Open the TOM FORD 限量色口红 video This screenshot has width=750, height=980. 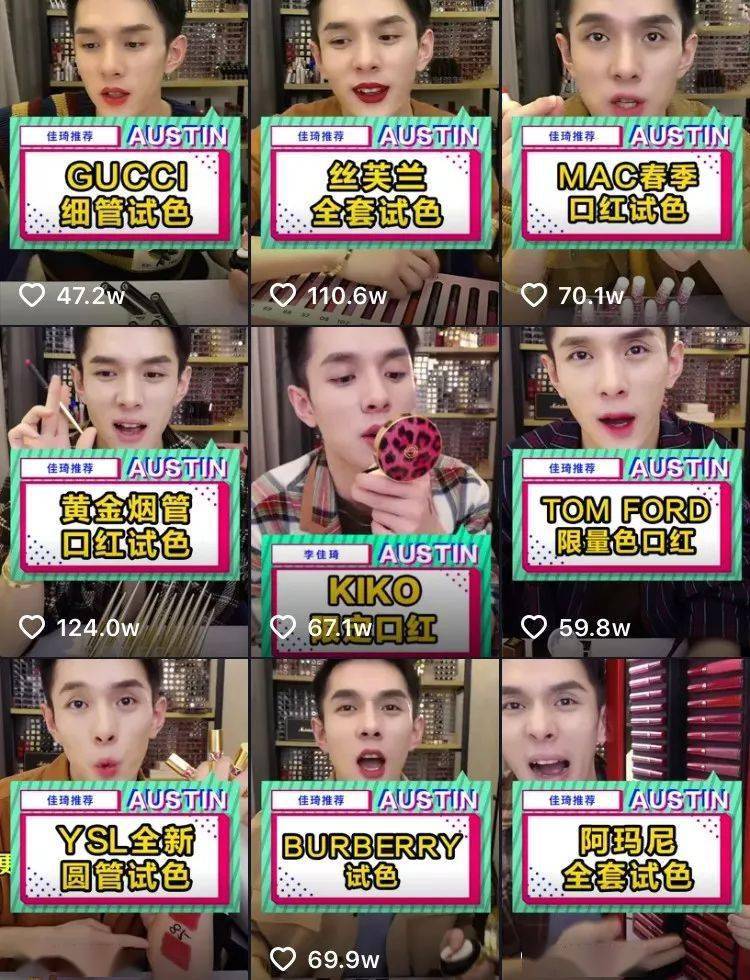coord(625,490)
